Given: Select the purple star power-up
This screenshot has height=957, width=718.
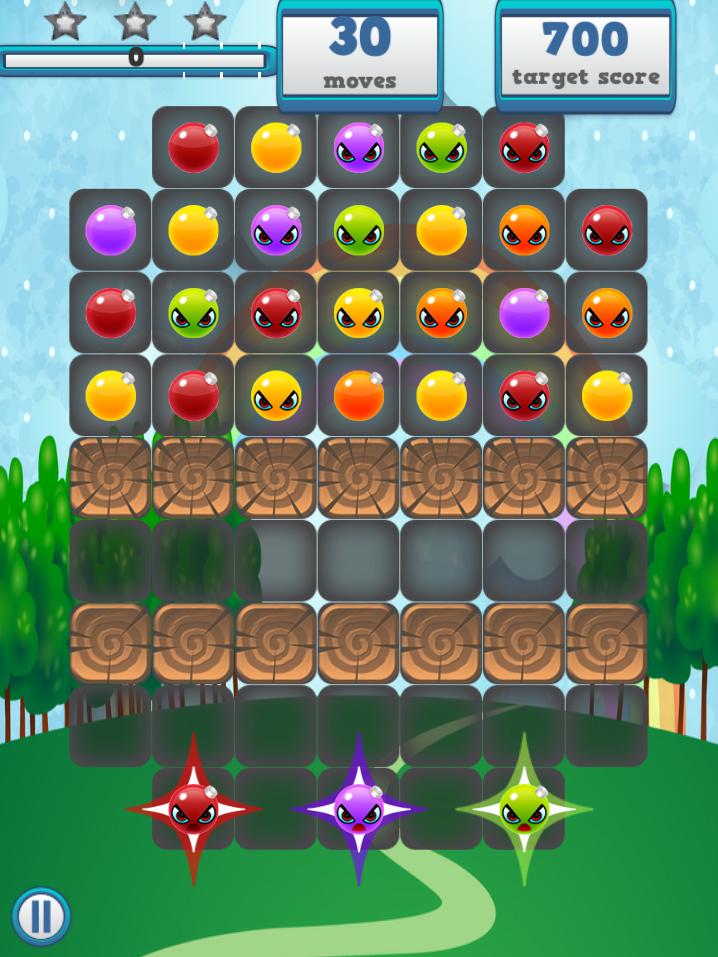Looking at the screenshot, I should tap(359, 808).
